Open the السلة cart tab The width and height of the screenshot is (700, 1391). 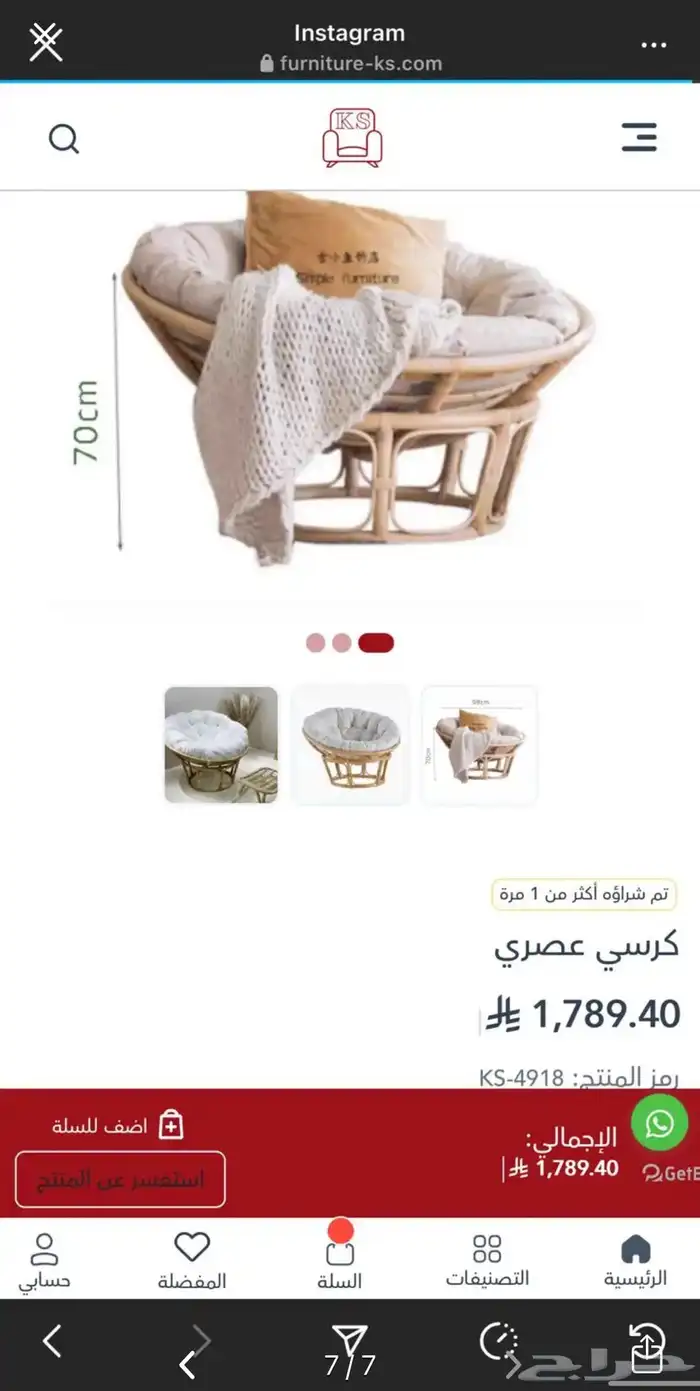click(x=340, y=1261)
